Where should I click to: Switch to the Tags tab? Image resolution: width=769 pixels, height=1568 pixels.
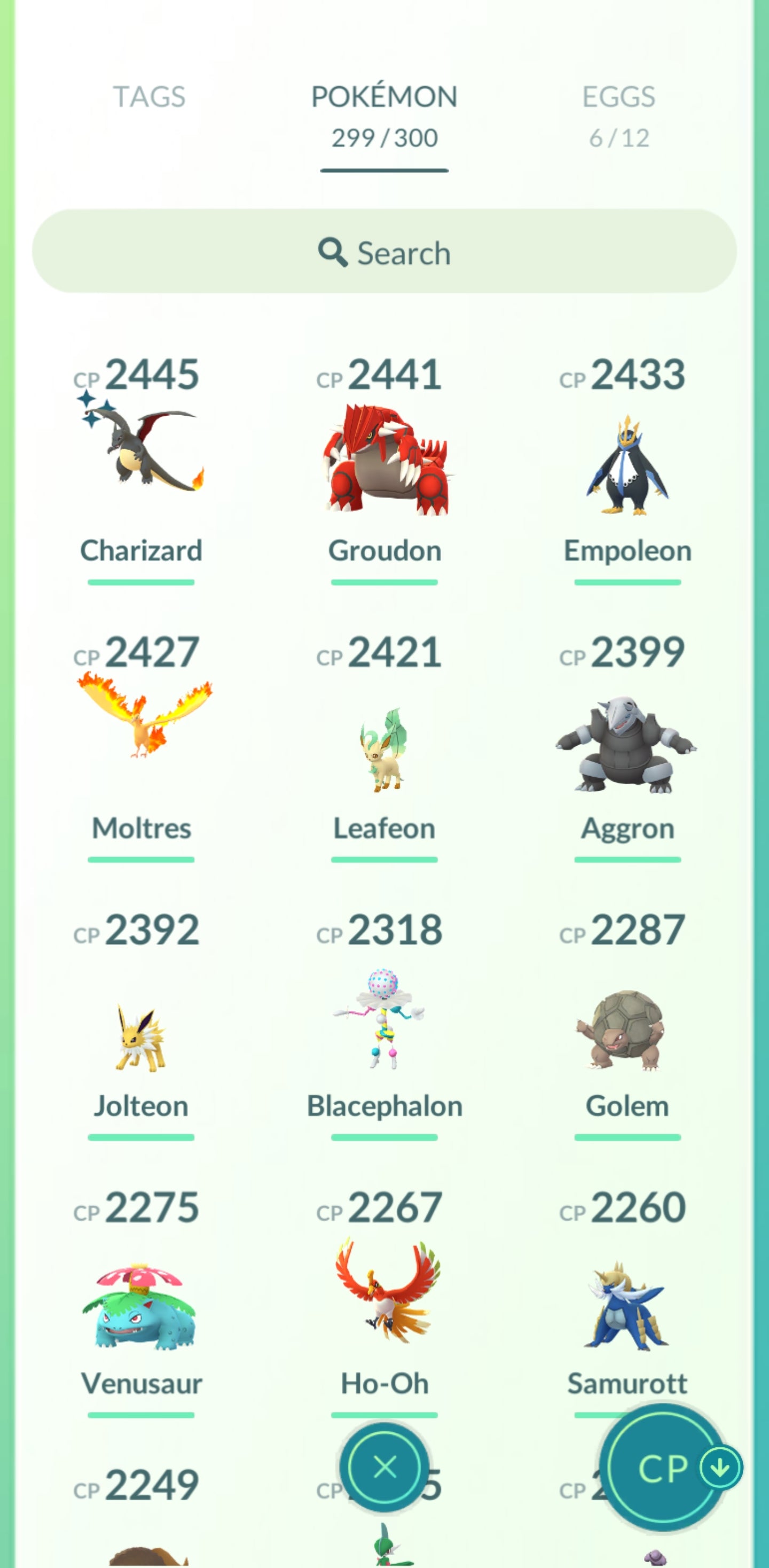coord(149,97)
